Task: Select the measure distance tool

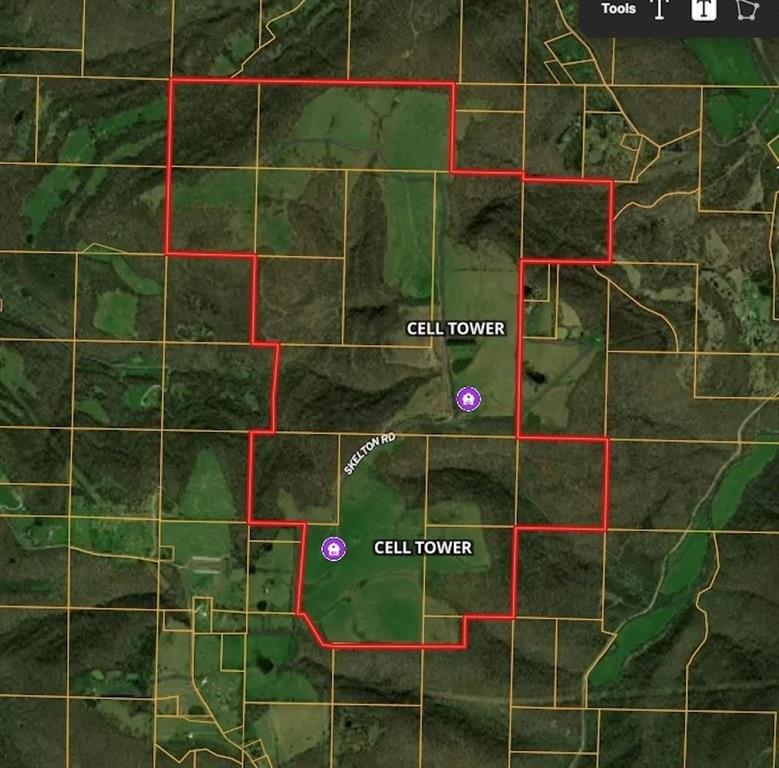Action: [659, 10]
